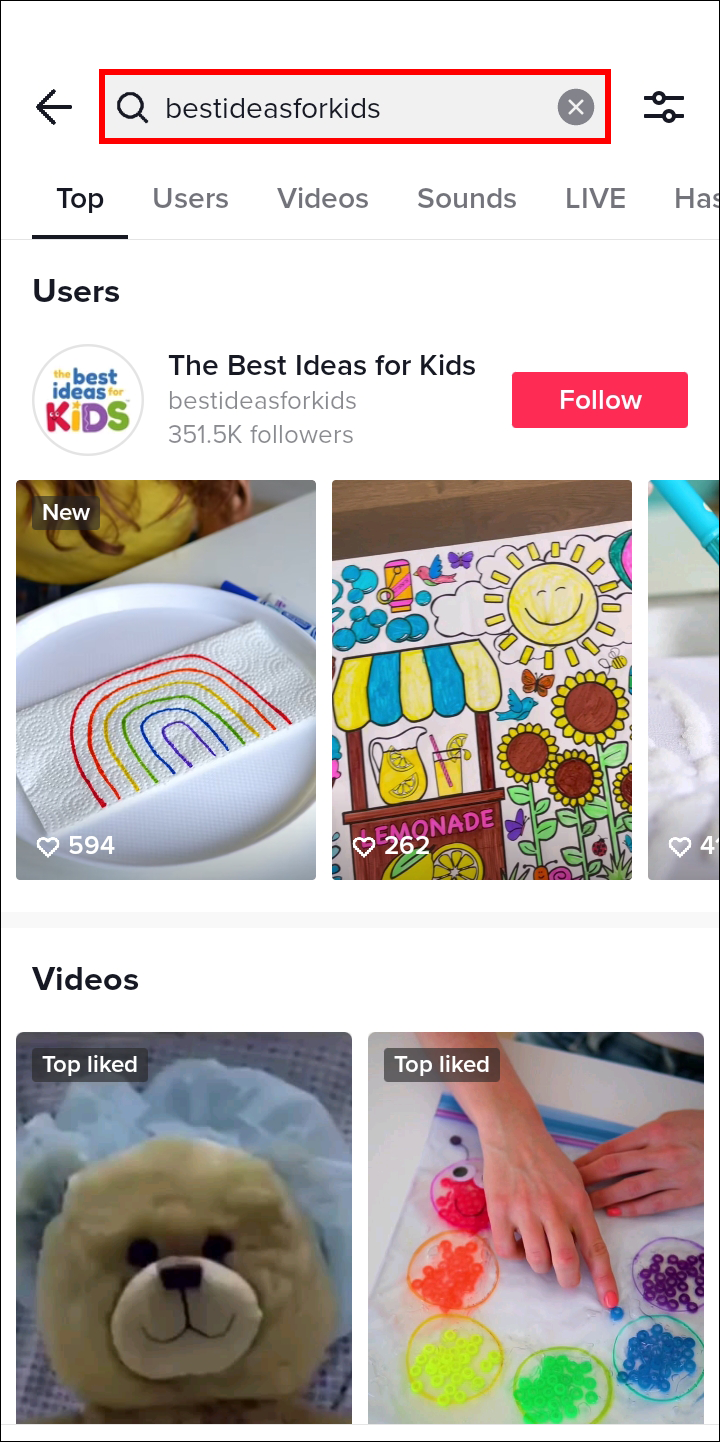Viewport: 720px width, 1442px height.
Task: Clear the search text
Action: point(575,107)
